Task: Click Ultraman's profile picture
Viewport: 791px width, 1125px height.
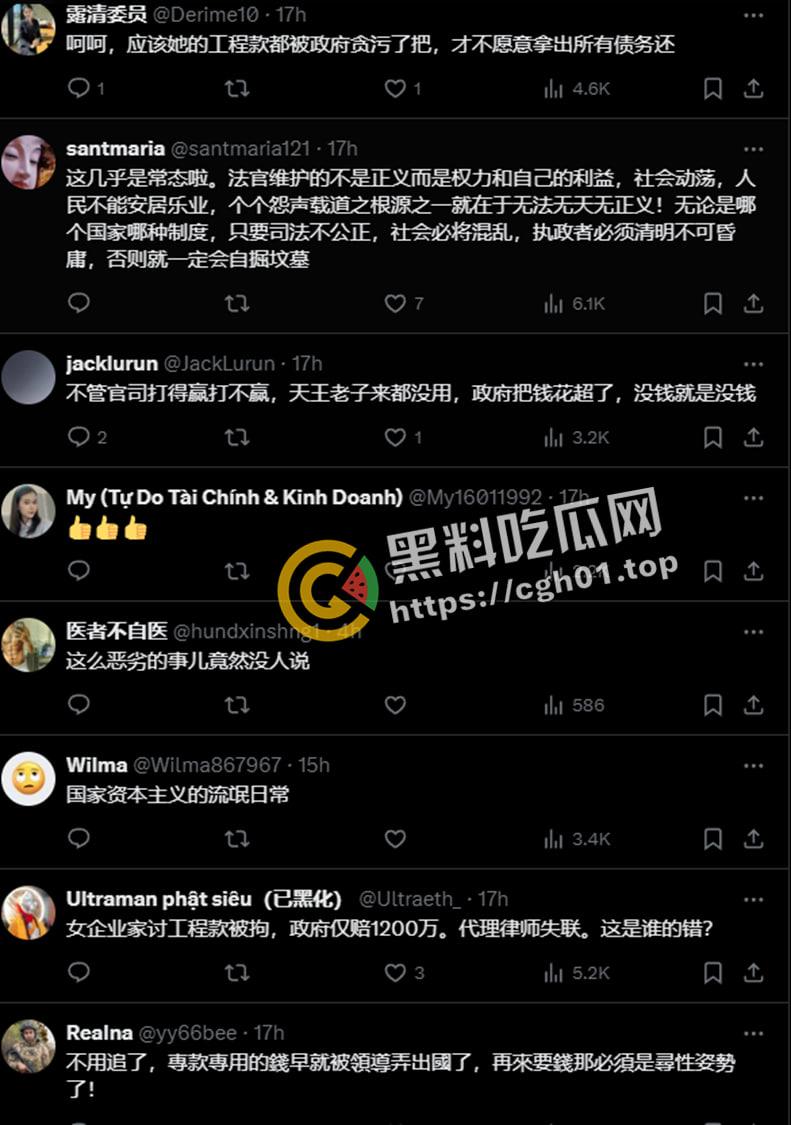Action: tap(28, 912)
